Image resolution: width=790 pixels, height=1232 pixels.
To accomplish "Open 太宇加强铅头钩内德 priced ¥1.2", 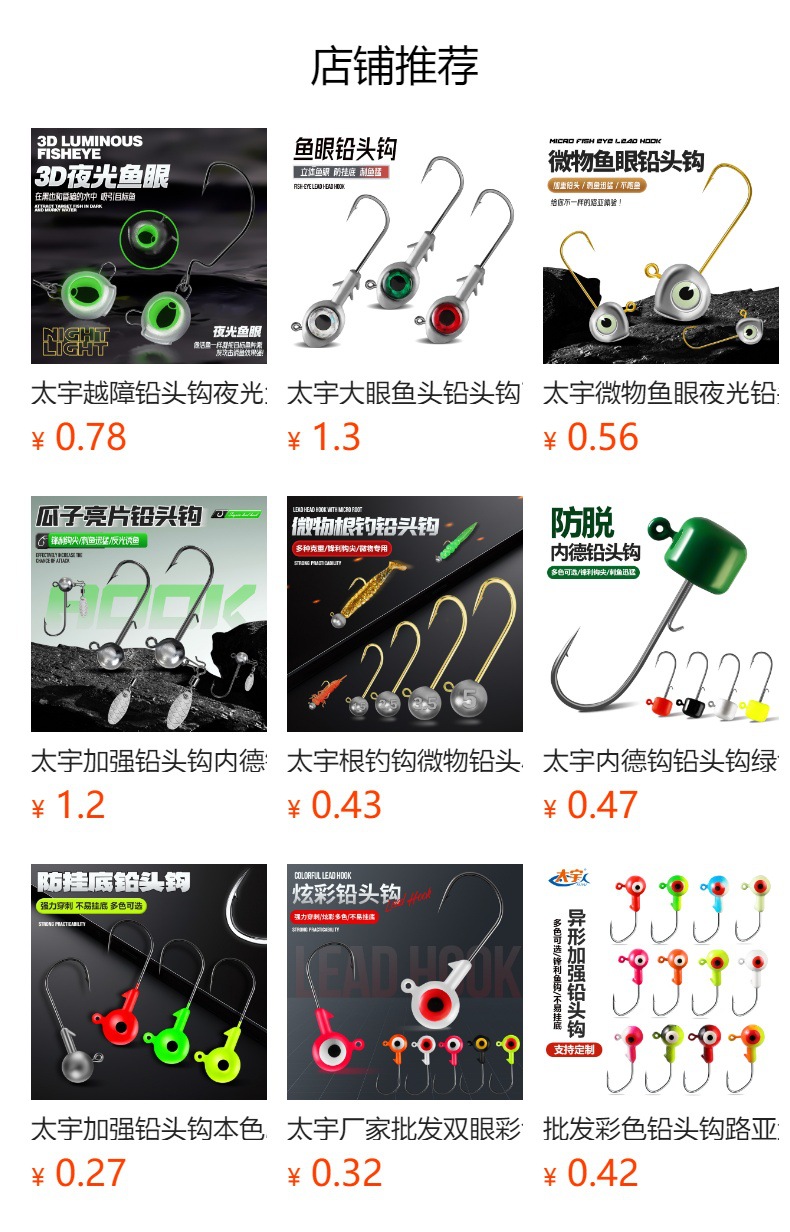I will (x=149, y=614).
